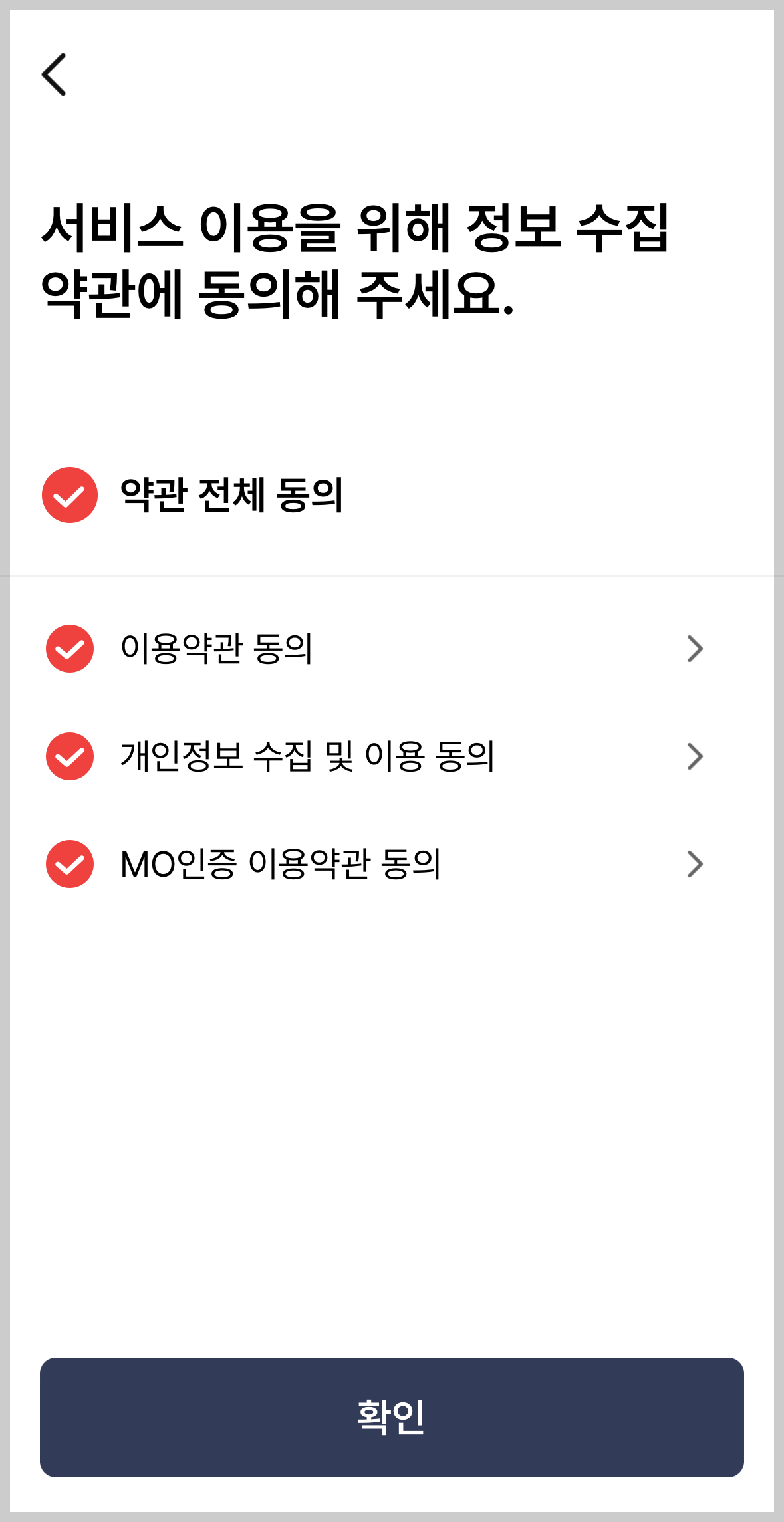Tap the arrow beside 개인정보 수집 및 이용 동의
The image size is (784, 1522).
click(694, 756)
